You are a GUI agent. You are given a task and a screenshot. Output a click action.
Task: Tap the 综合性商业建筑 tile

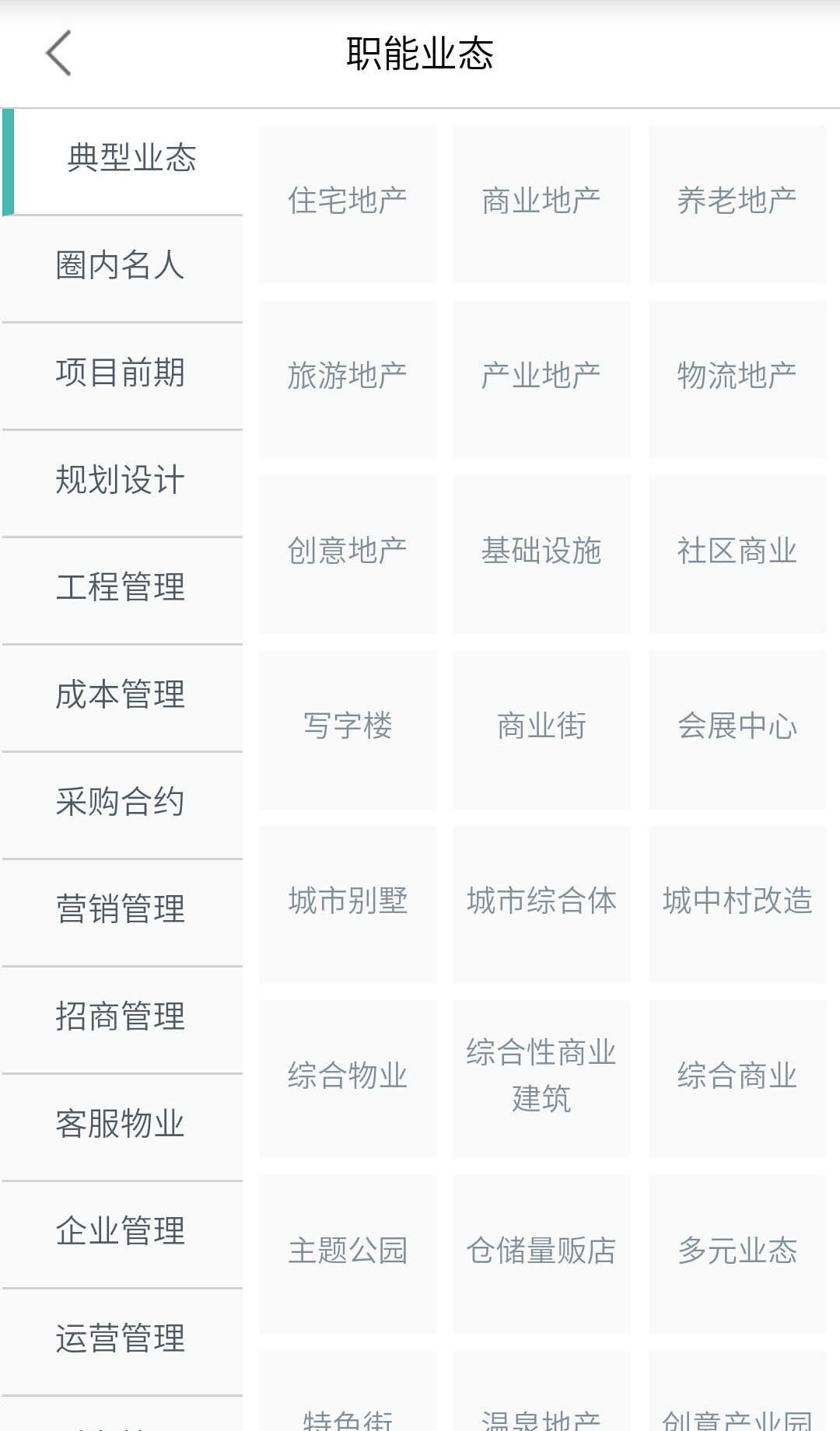tap(541, 1077)
